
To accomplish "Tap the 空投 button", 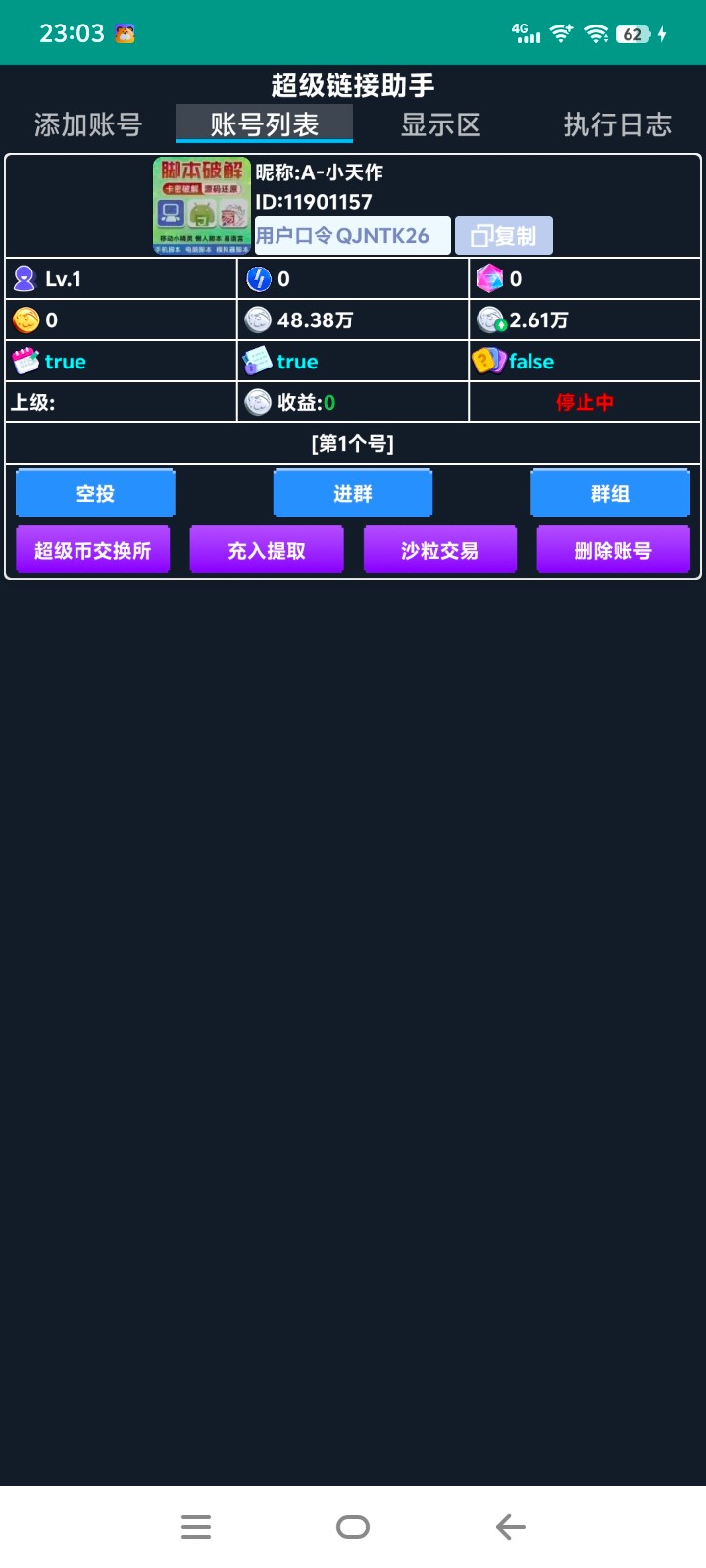I will click(x=95, y=493).
